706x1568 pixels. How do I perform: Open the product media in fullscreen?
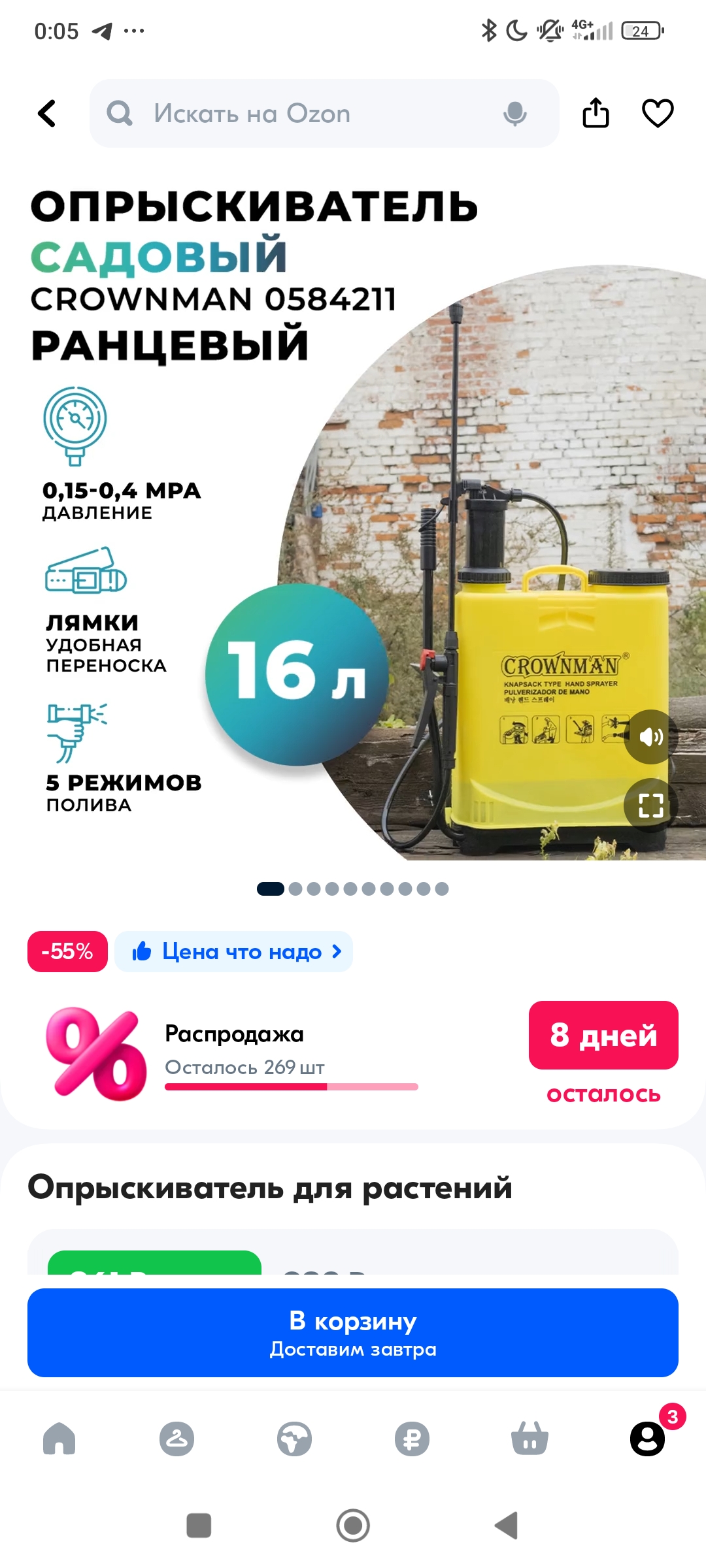click(651, 806)
